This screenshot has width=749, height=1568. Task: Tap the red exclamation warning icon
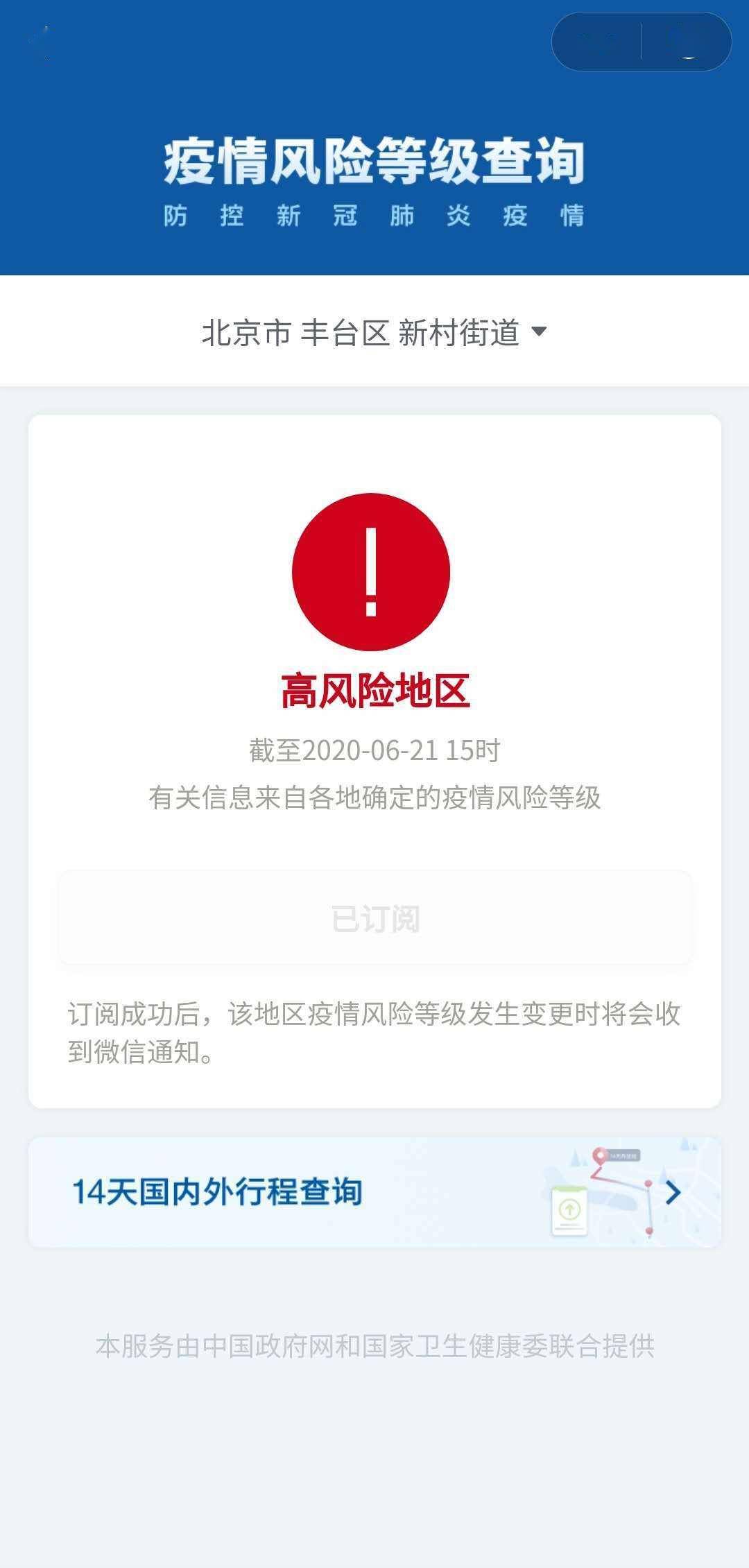coord(372,570)
